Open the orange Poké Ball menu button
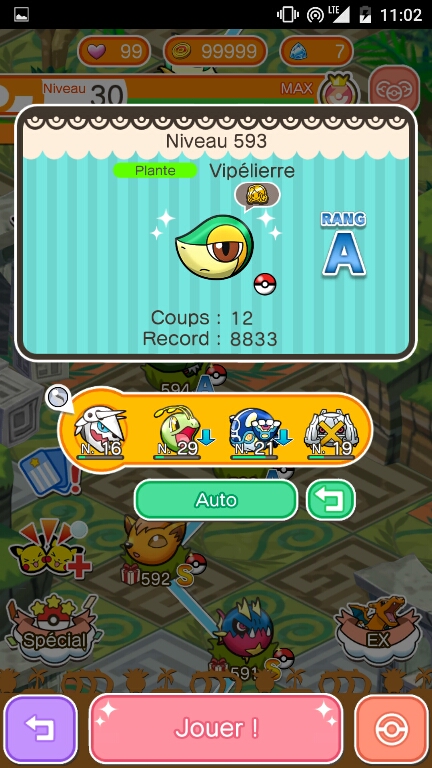 click(x=391, y=728)
